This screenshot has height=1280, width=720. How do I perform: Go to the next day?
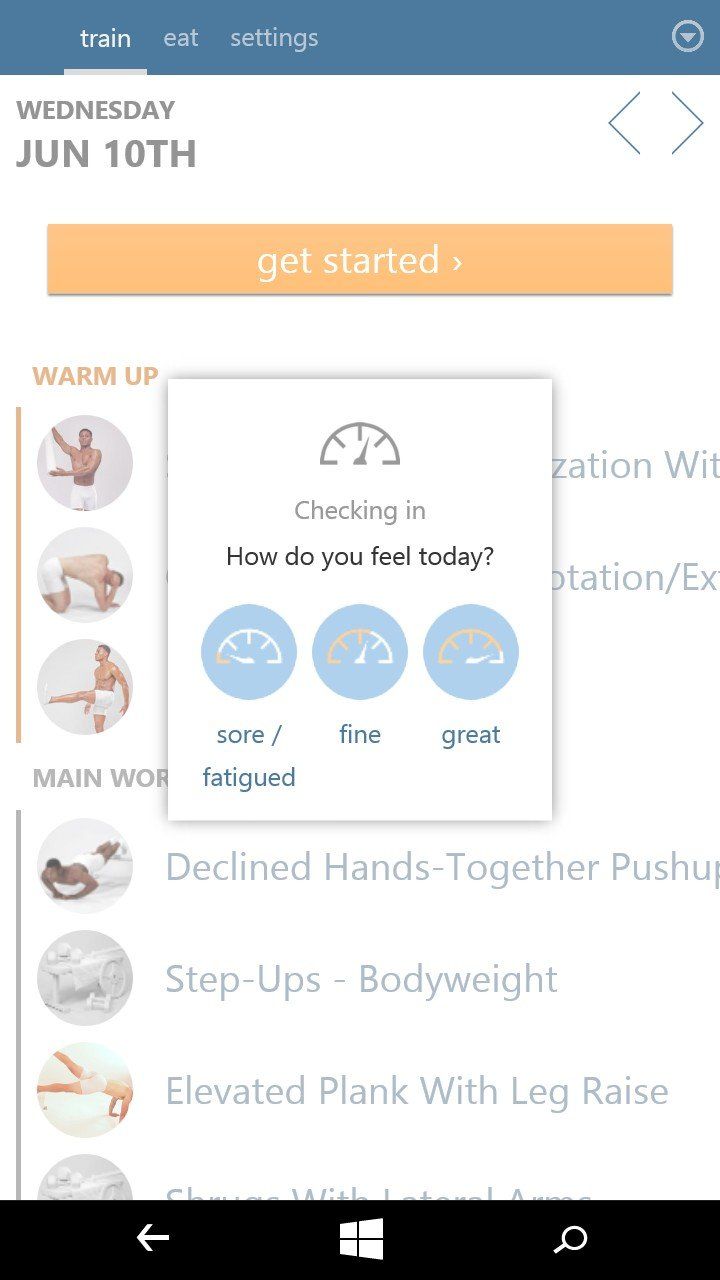pos(687,123)
